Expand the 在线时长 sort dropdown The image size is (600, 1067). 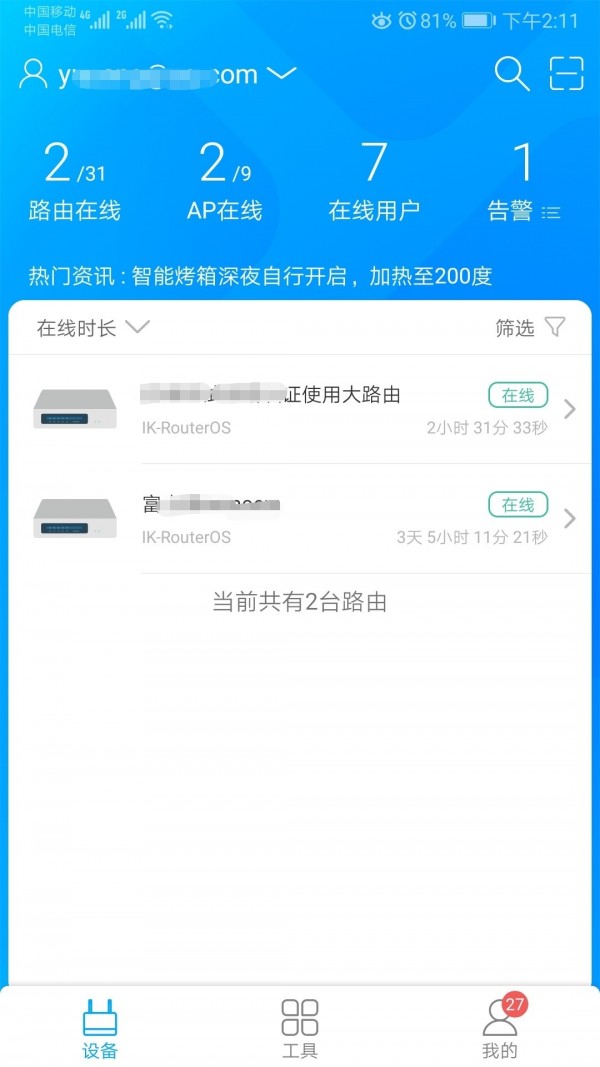click(x=93, y=328)
